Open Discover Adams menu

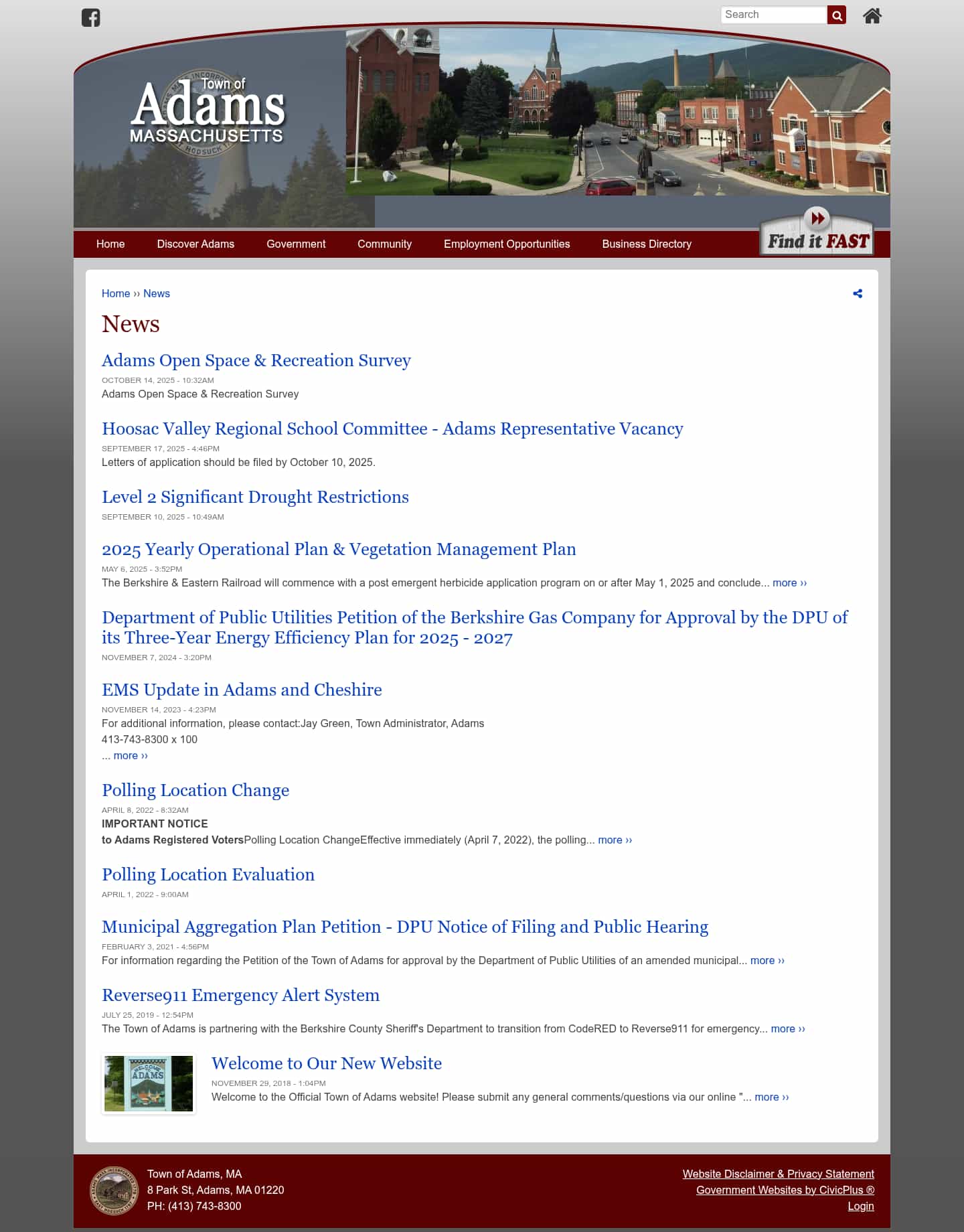[x=195, y=244]
